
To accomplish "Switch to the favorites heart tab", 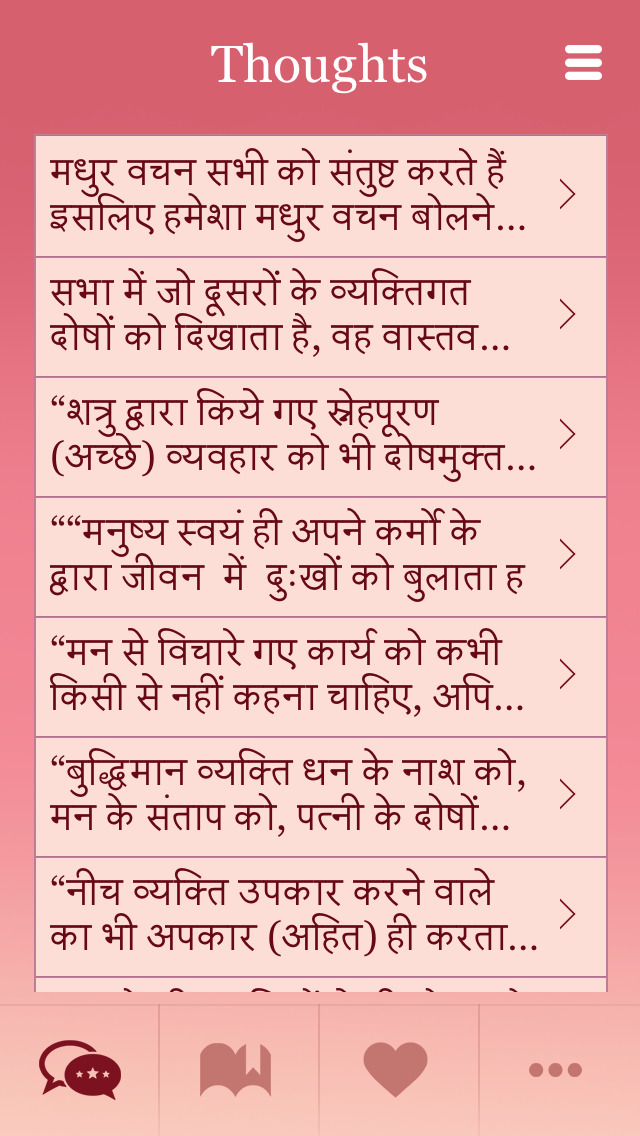I will pyautogui.click(x=396, y=1070).
